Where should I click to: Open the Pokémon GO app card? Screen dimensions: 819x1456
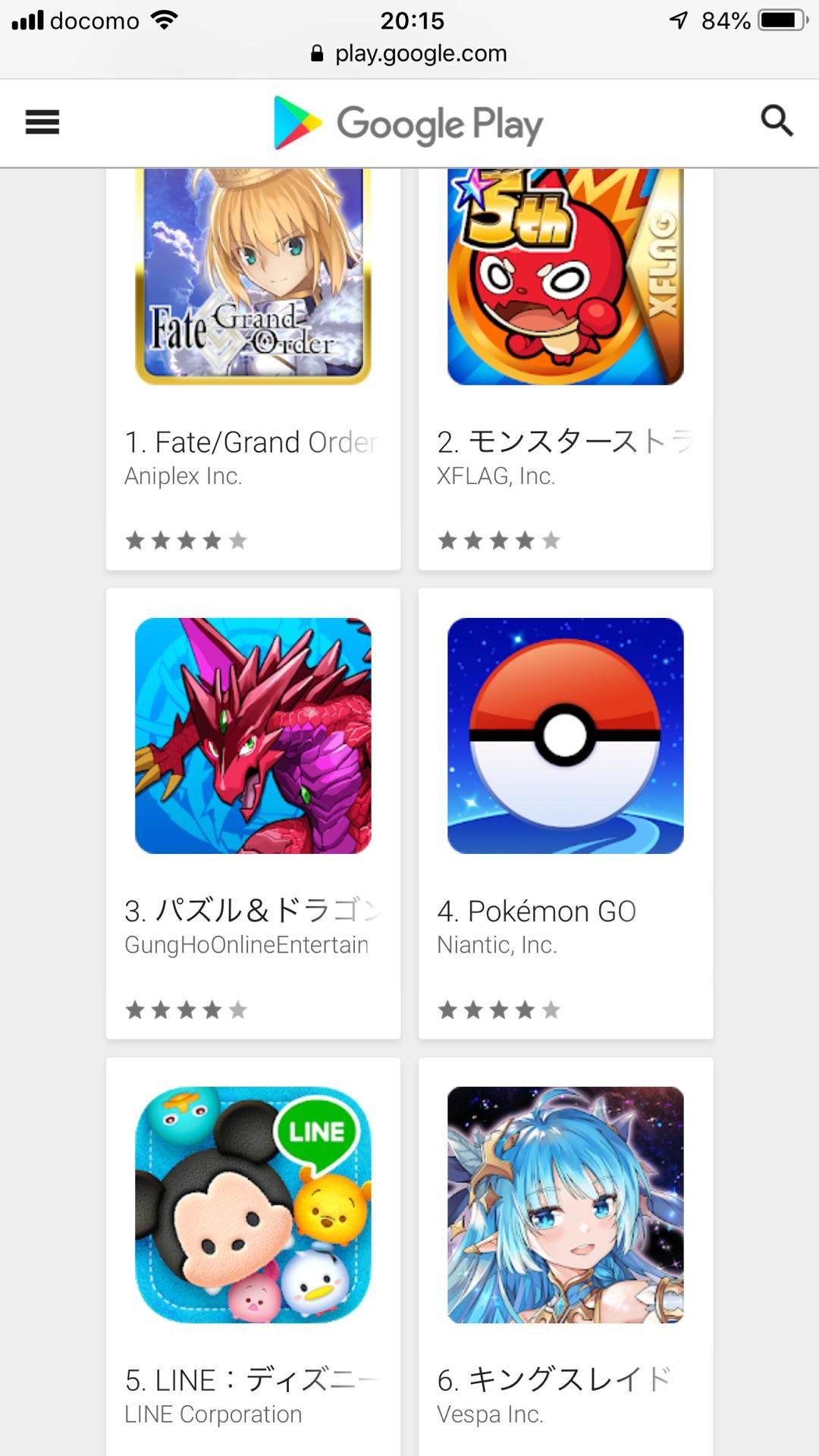[565, 811]
